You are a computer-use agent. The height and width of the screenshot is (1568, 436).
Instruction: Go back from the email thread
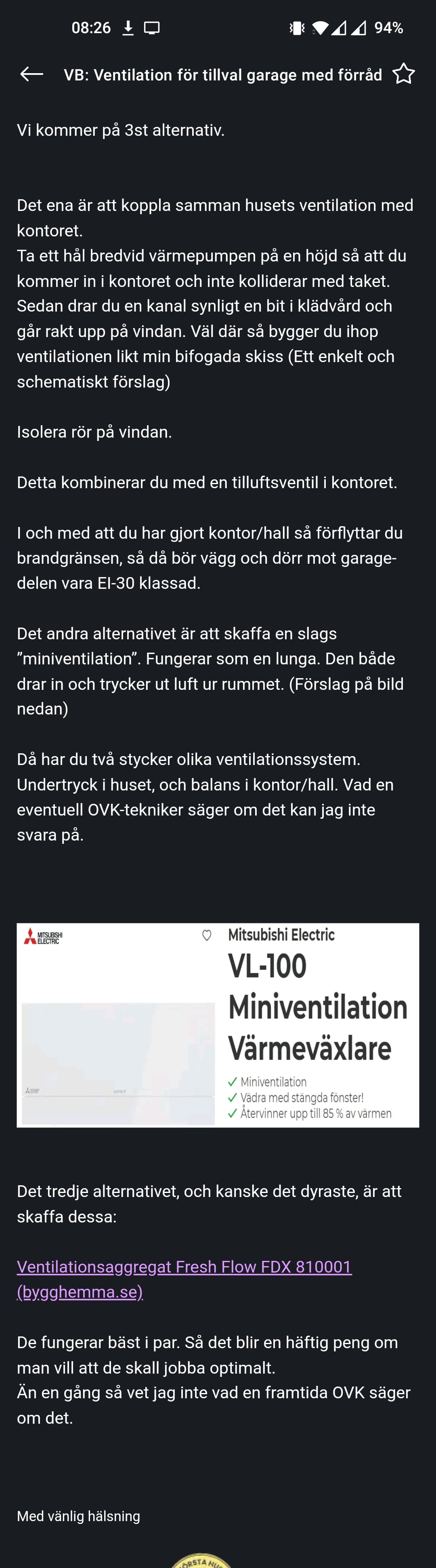pyautogui.click(x=31, y=74)
